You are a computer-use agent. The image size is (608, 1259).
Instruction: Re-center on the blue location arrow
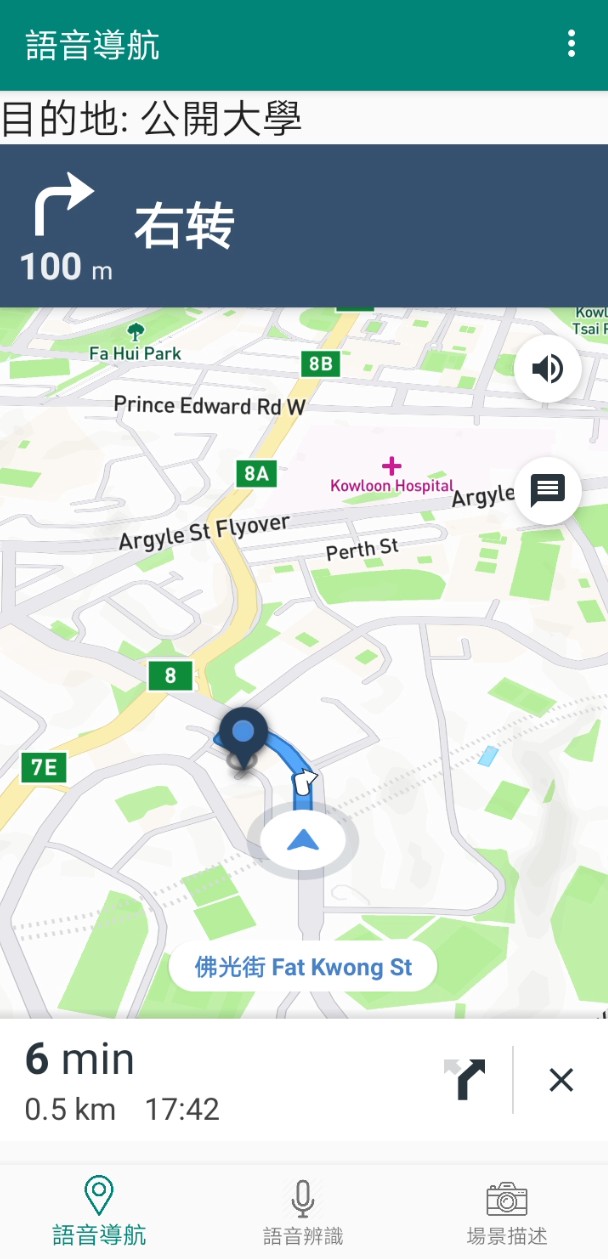(x=302, y=841)
